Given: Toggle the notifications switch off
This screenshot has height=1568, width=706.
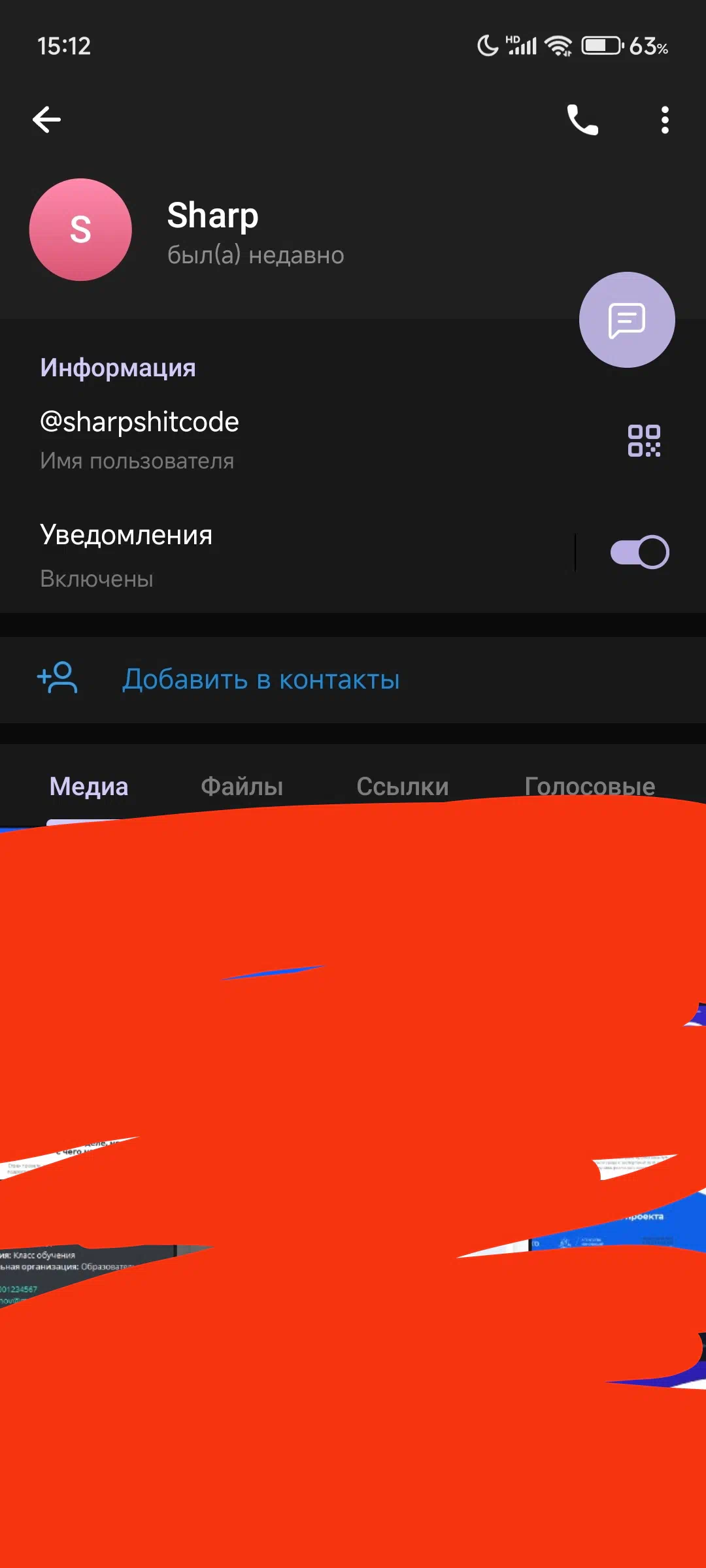Looking at the screenshot, I should (x=639, y=553).
